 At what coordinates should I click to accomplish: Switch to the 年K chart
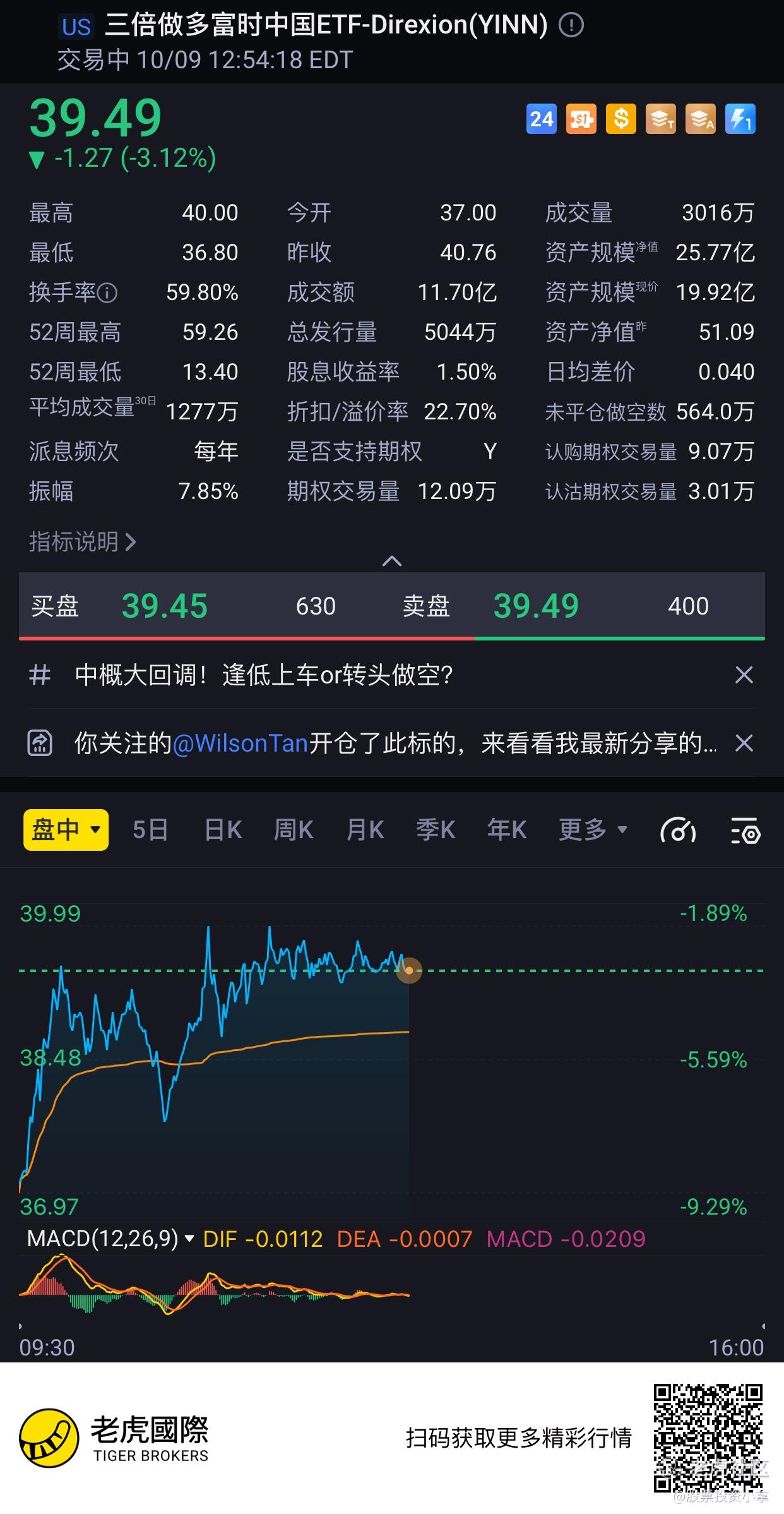coord(507,830)
